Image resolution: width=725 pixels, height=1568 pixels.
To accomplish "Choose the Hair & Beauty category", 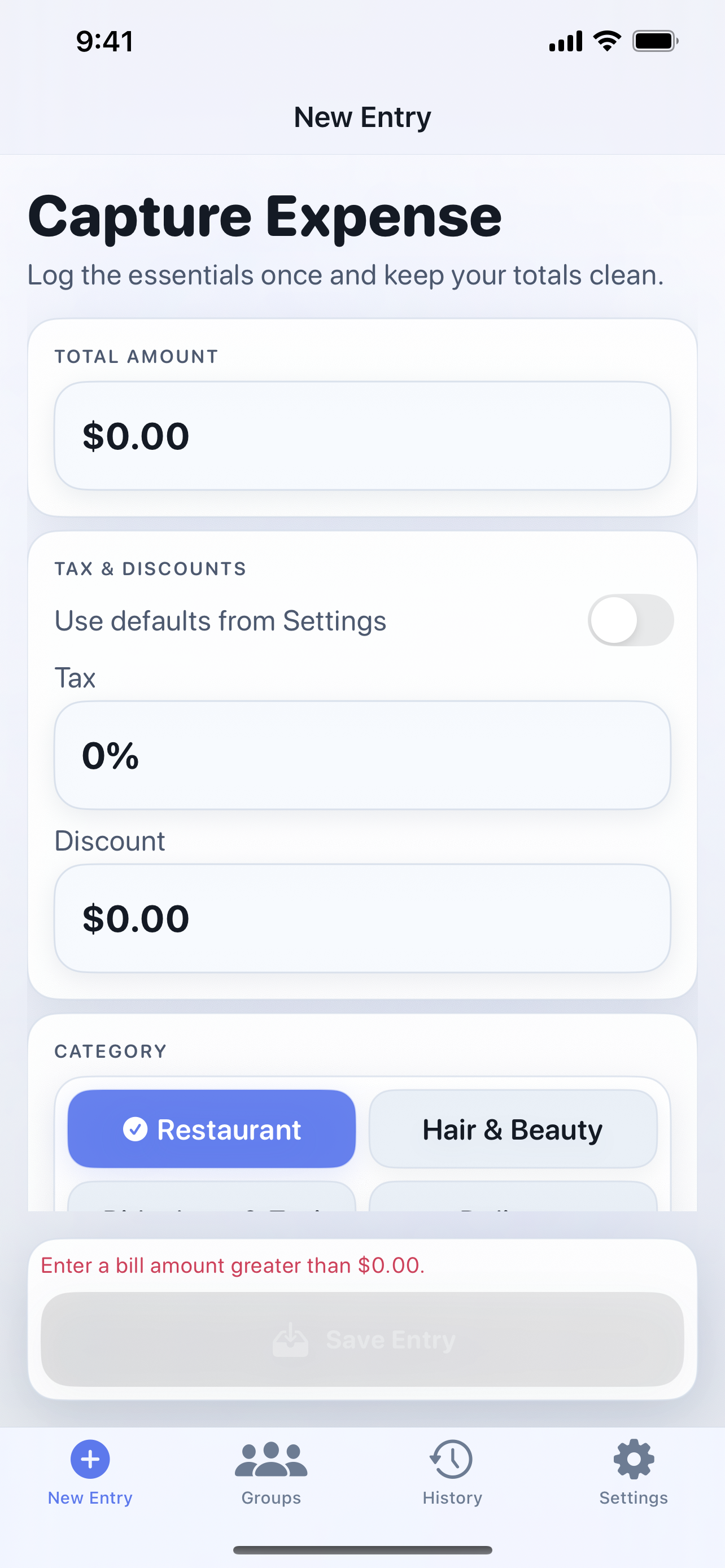I will [x=513, y=1129].
